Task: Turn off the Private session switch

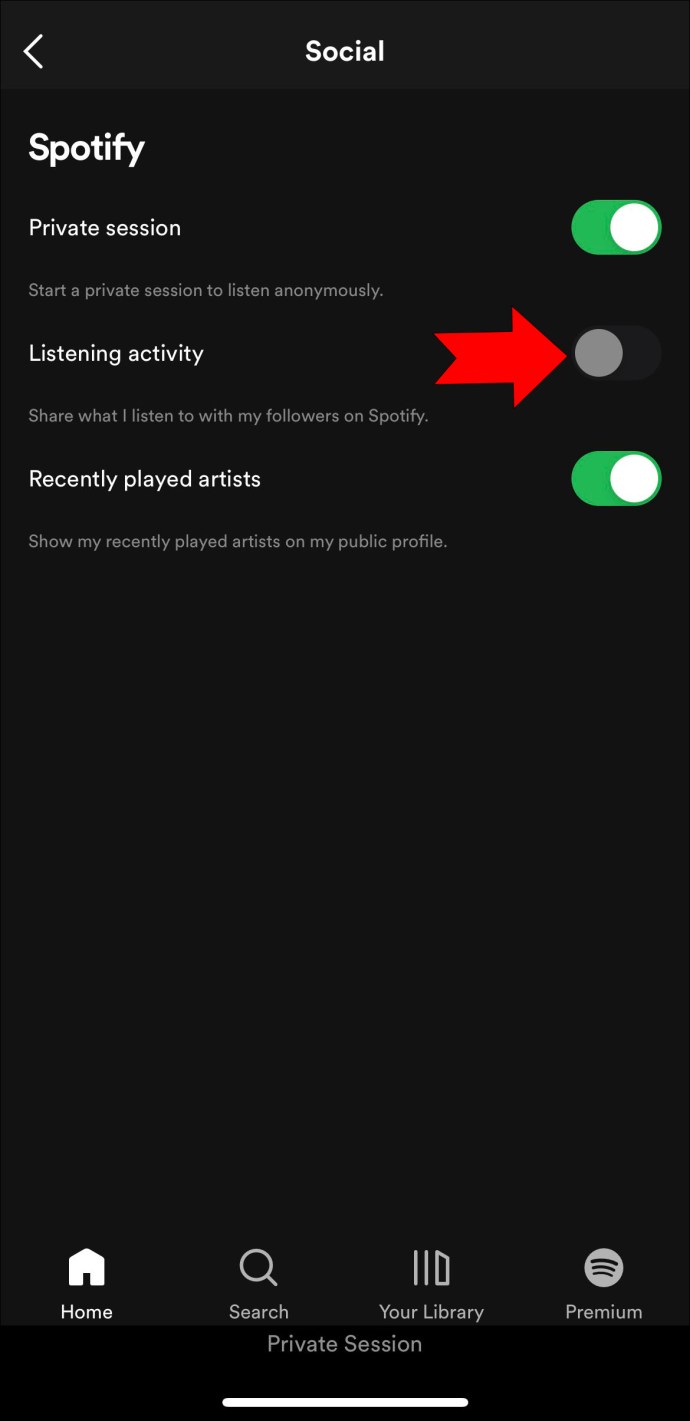Action: (x=616, y=228)
